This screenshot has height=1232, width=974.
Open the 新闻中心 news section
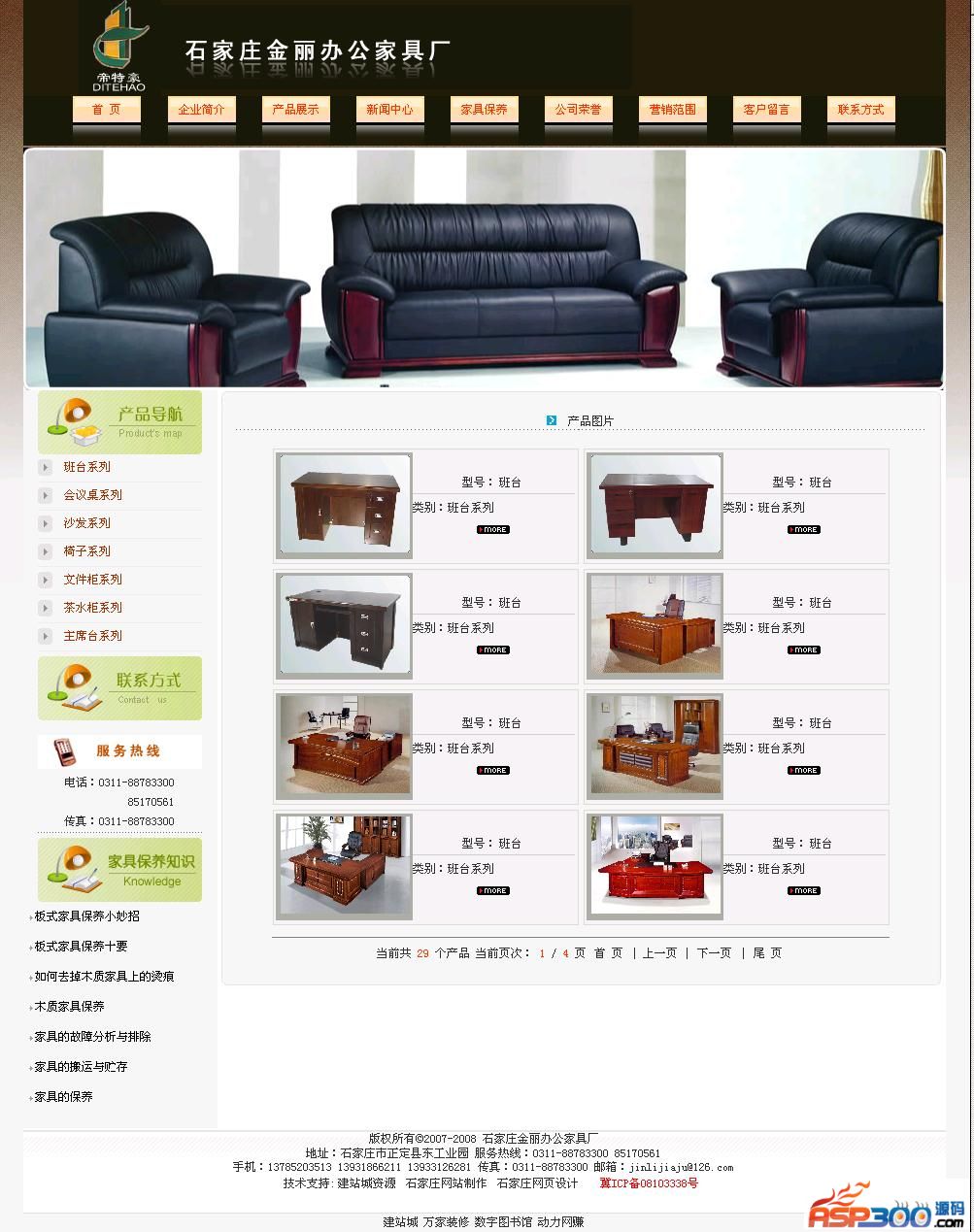(389, 110)
